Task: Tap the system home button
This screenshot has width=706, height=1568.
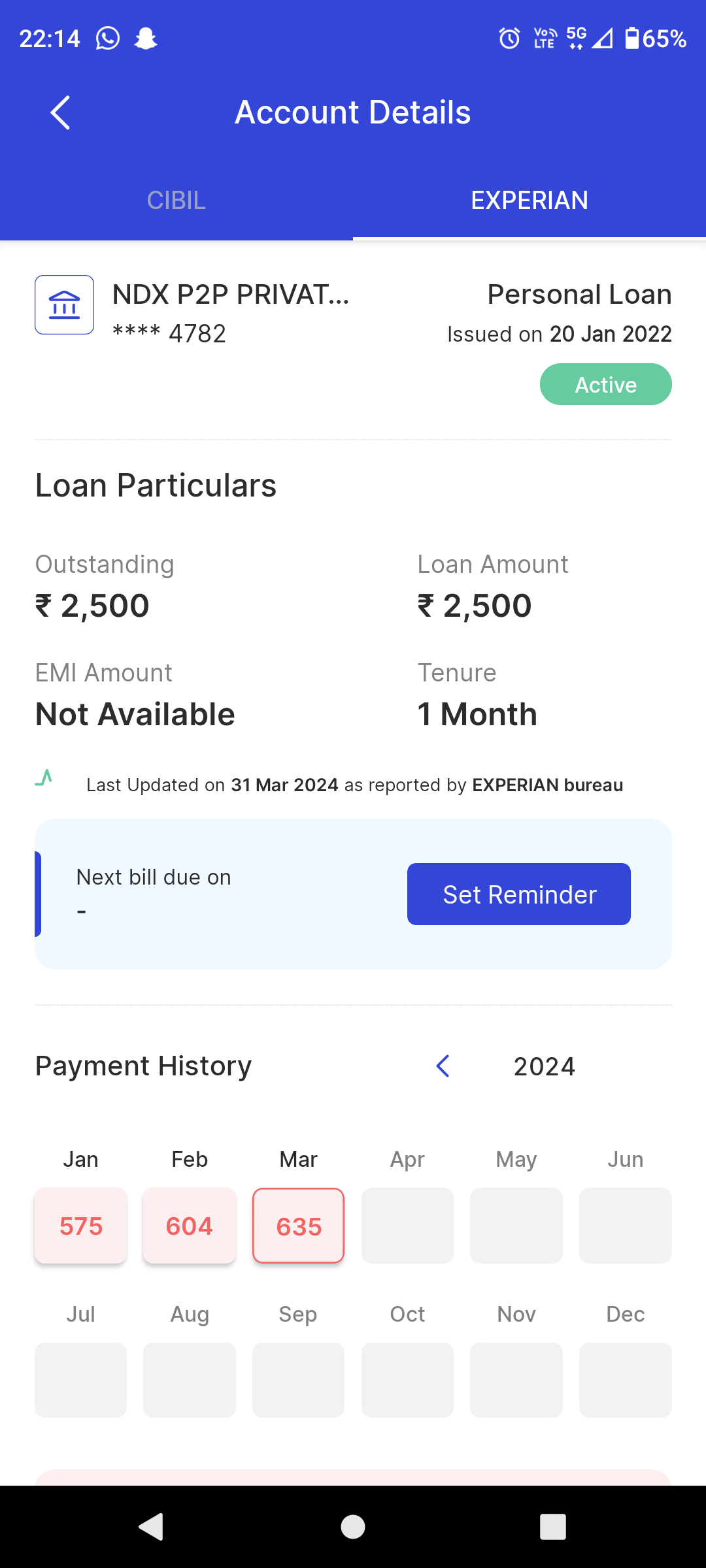Action: coord(353,1527)
